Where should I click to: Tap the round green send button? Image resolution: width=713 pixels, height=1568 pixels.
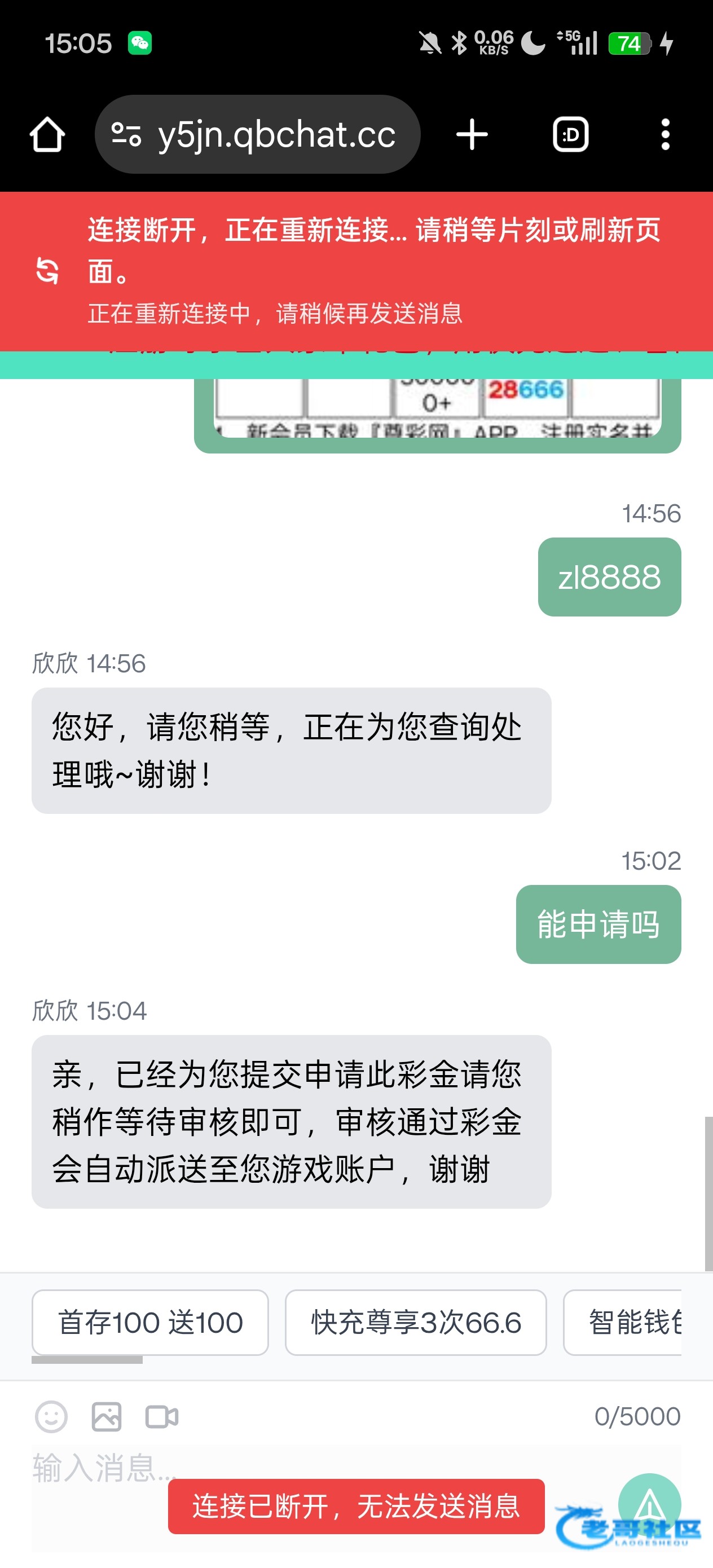[x=649, y=1504]
